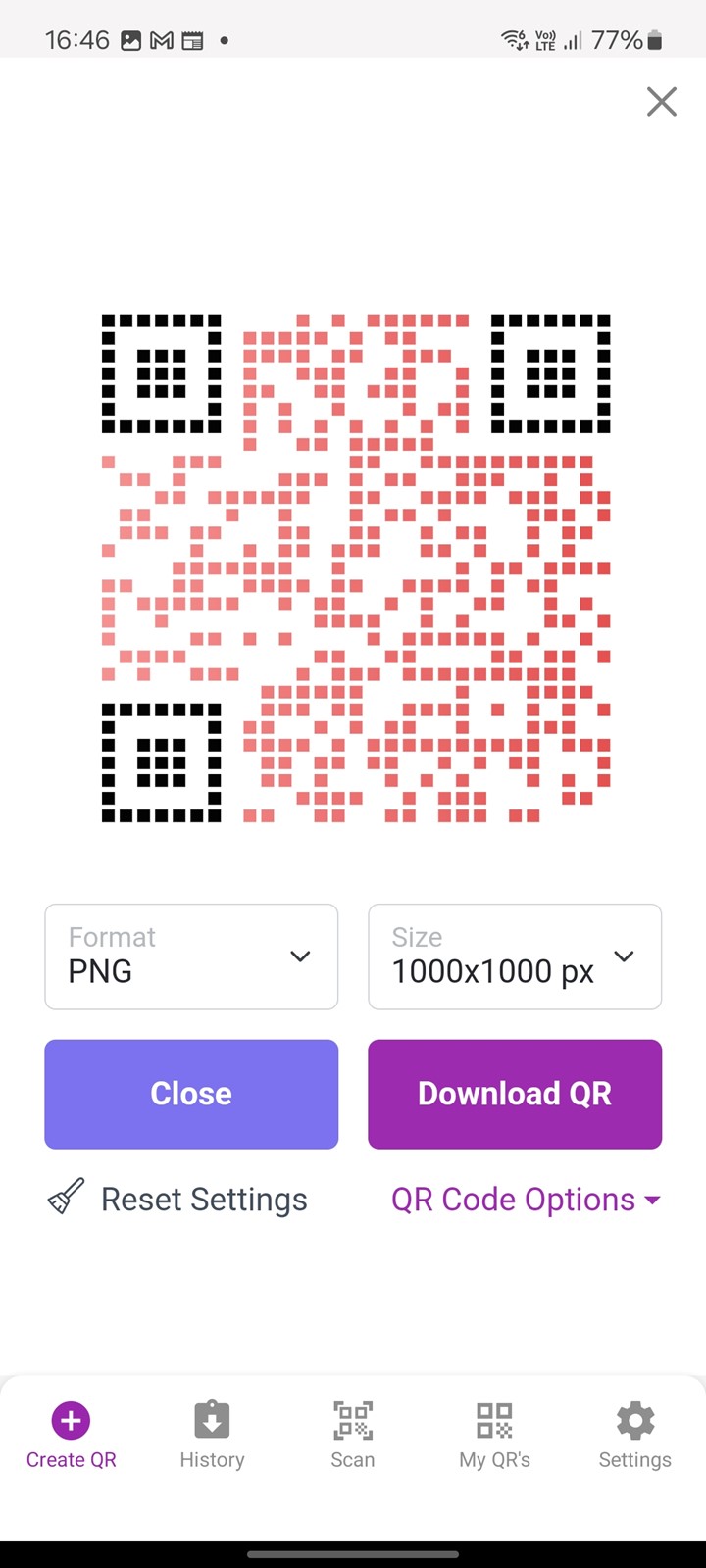Close the QR preview with the X
The height and width of the screenshot is (1568, 706).
(x=662, y=101)
